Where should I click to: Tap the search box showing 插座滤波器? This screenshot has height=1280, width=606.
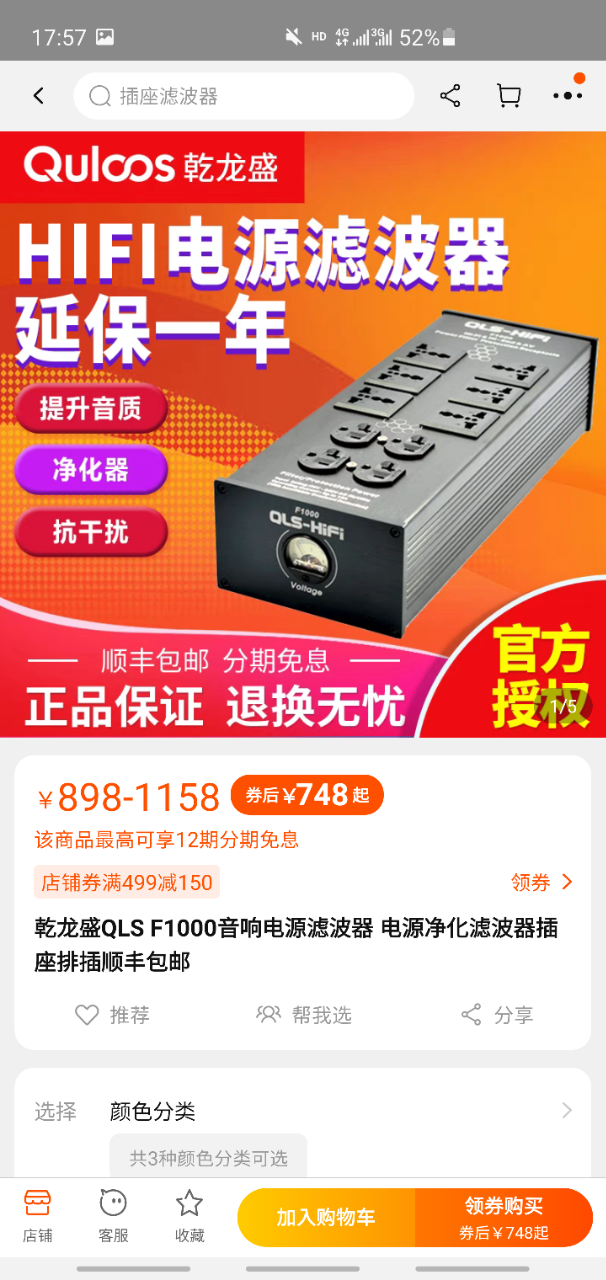[243, 96]
